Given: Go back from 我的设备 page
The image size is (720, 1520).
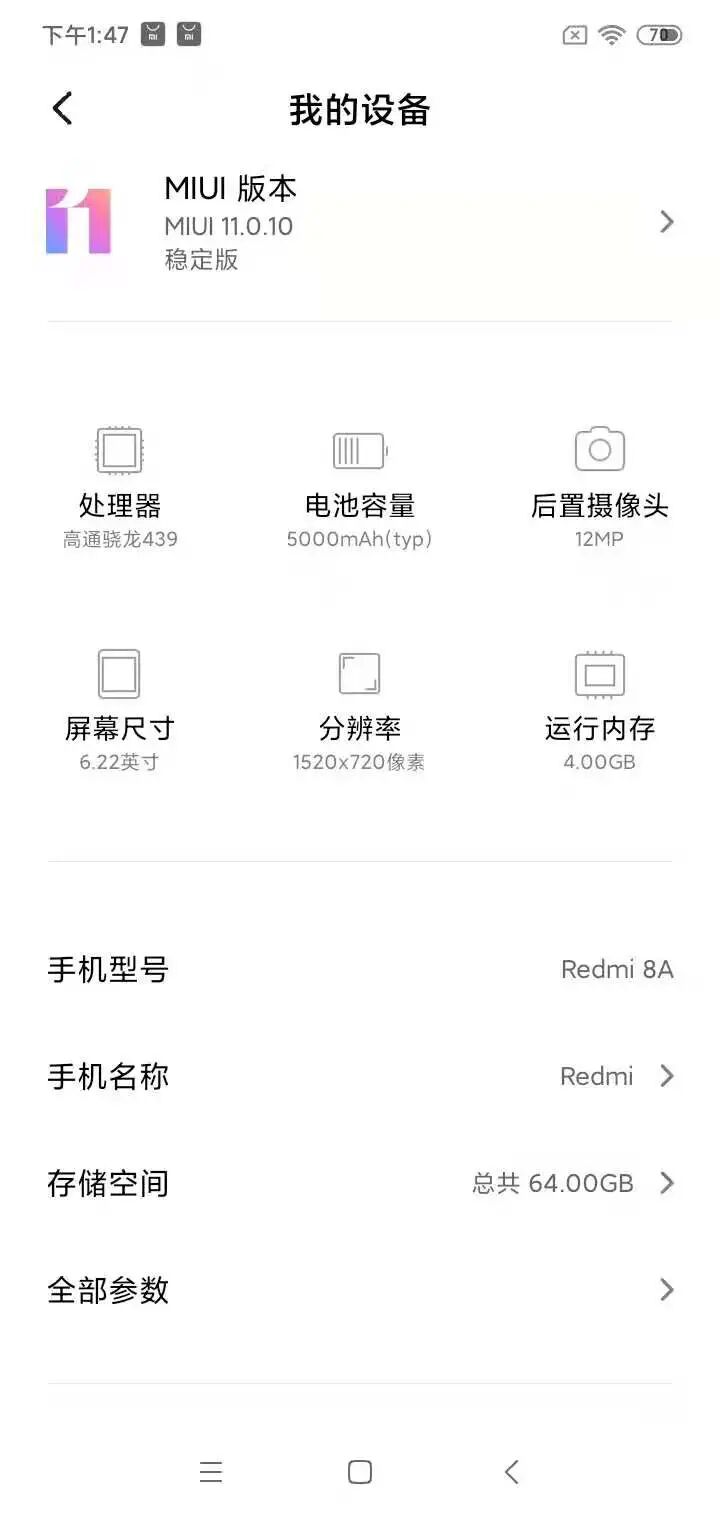Looking at the screenshot, I should (x=62, y=108).
